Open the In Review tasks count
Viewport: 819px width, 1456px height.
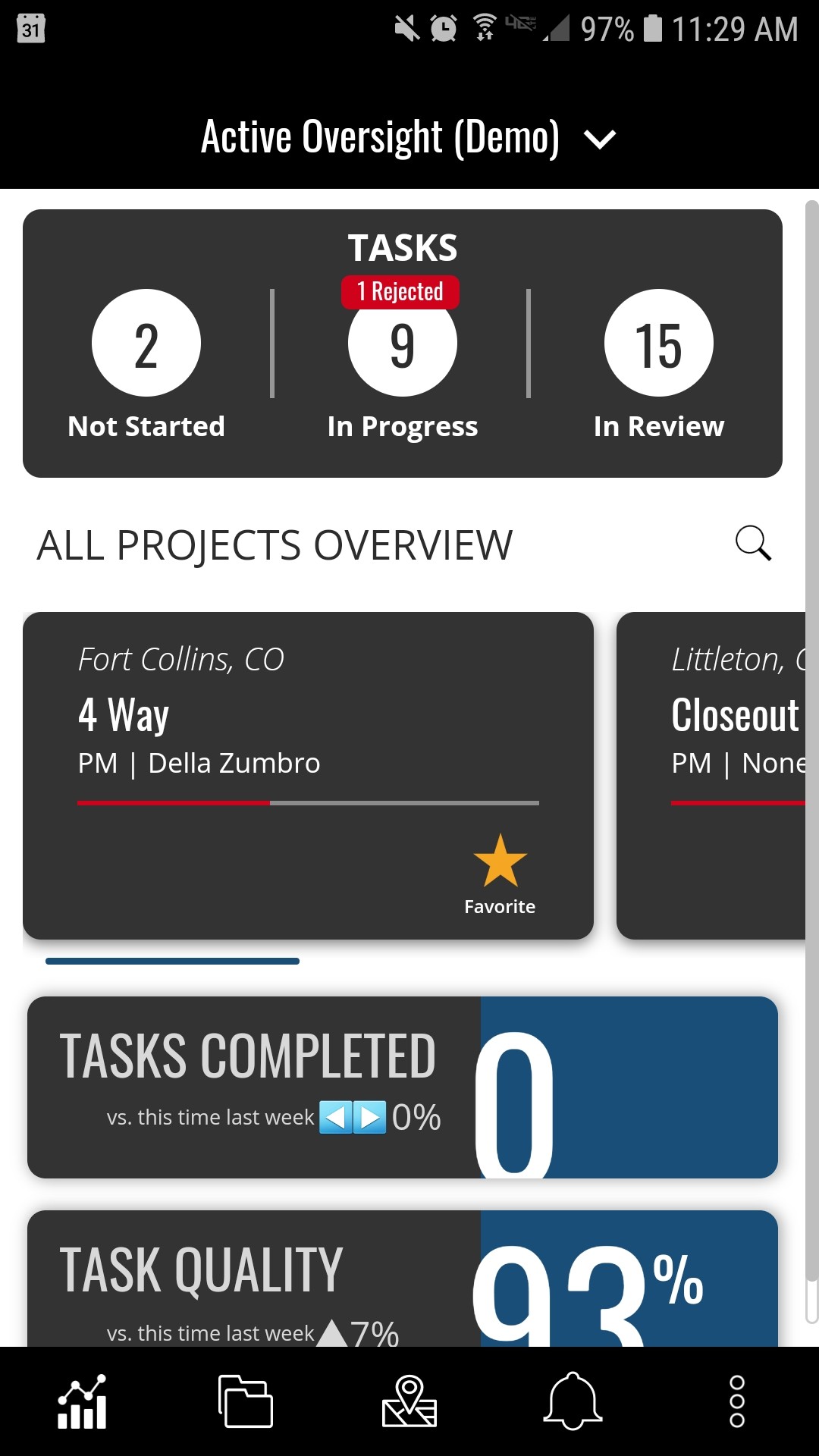[x=659, y=343]
